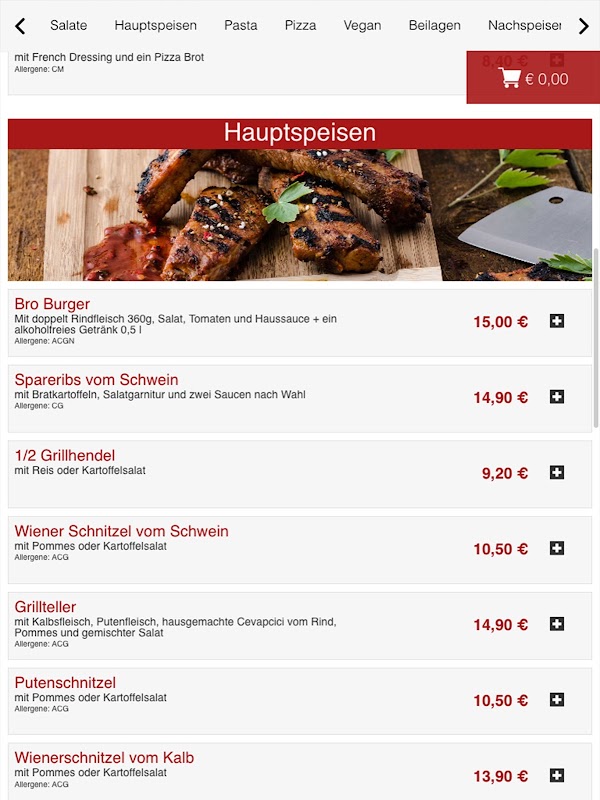View the Nachspeisen category

point(524,26)
